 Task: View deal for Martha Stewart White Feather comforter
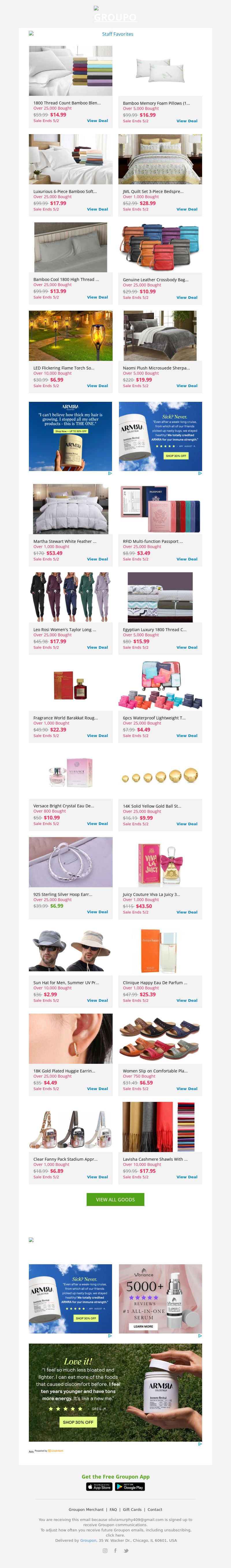point(97,559)
